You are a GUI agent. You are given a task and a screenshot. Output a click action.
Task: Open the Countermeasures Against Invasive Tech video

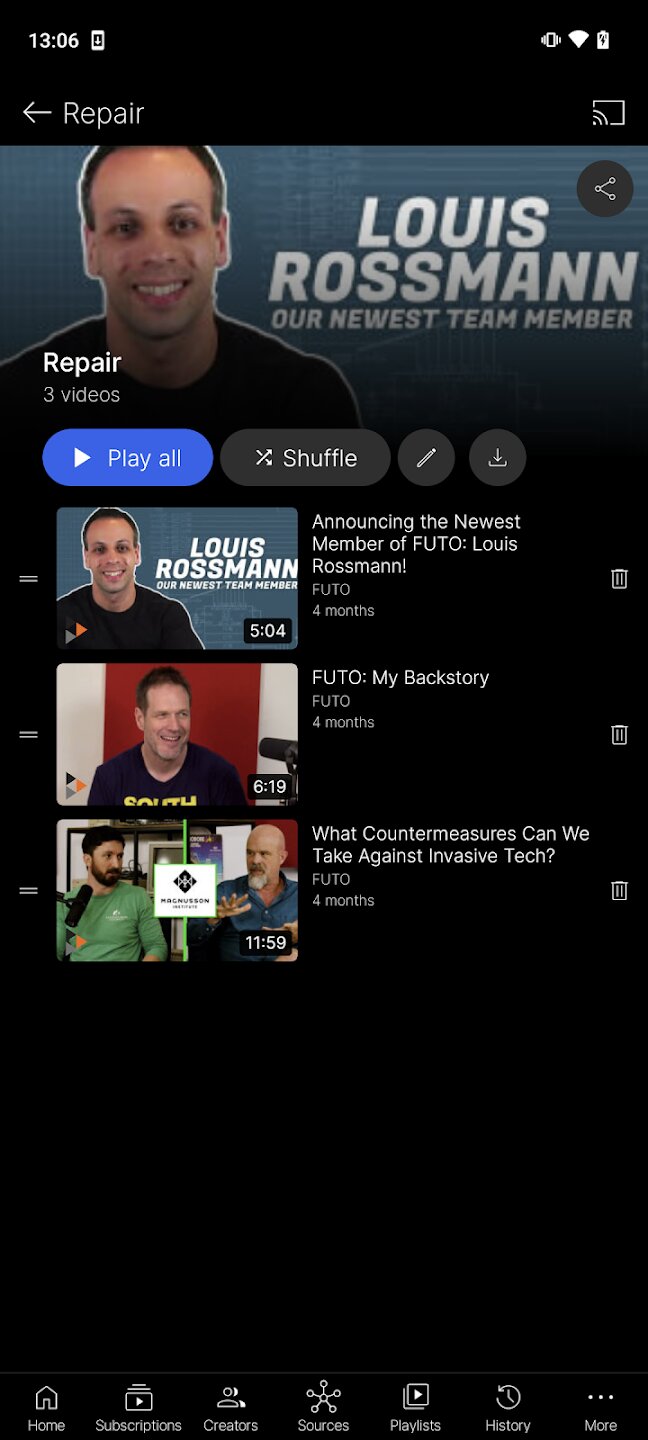[177, 891]
